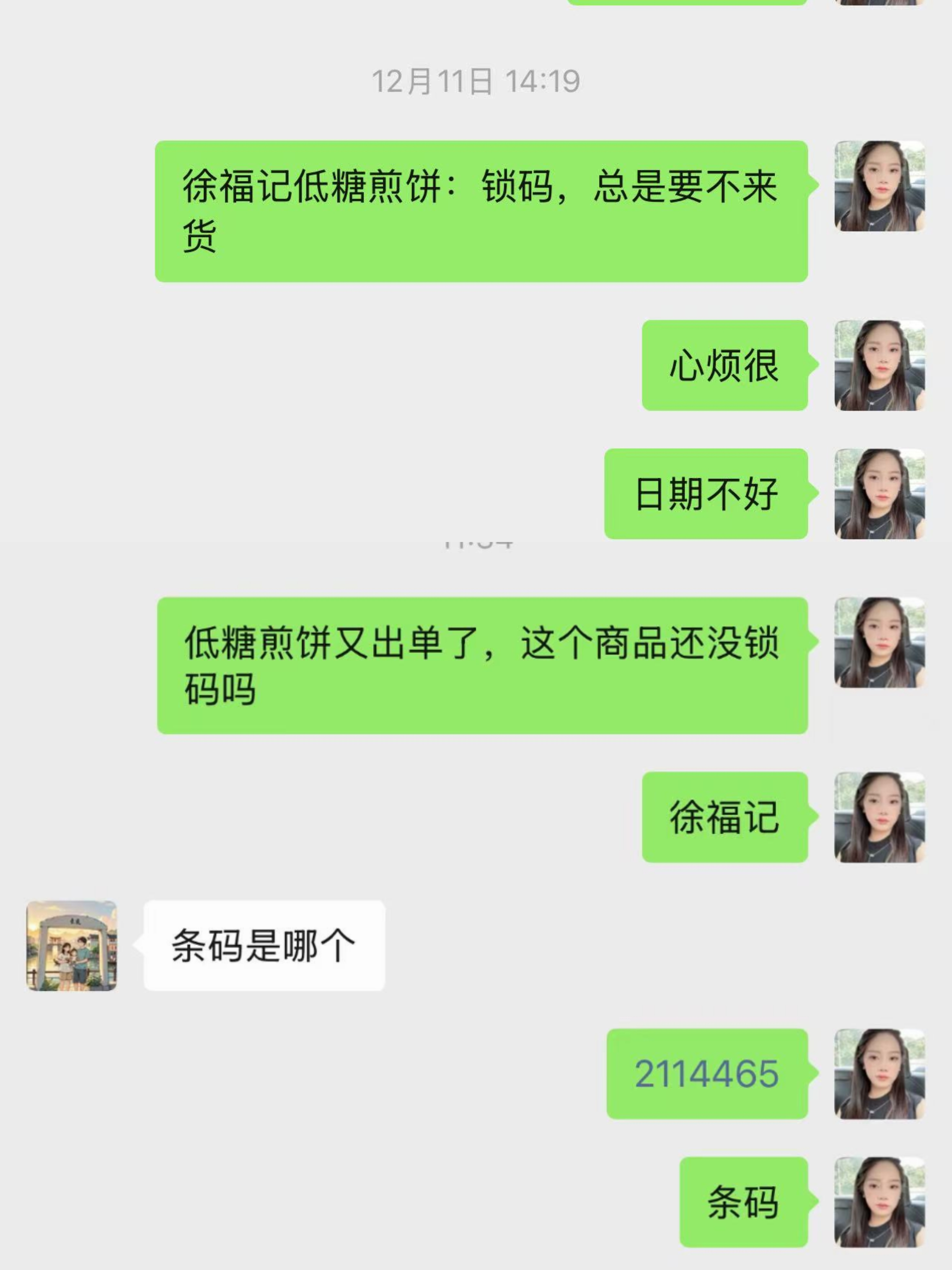Open the avatar beside the "条码" bubble
The image size is (952, 1270).
pyautogui.click(x=879, y=1202)
